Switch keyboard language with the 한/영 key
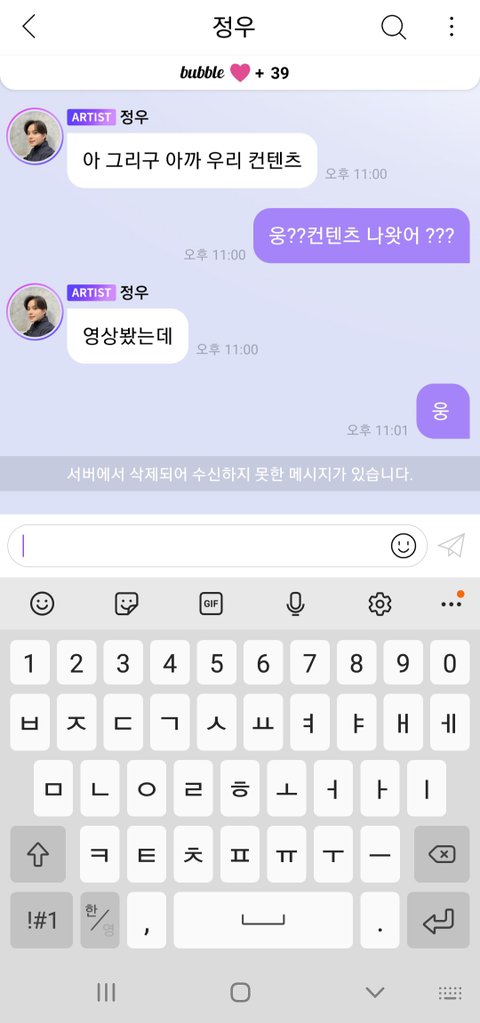 pos(100,920)
